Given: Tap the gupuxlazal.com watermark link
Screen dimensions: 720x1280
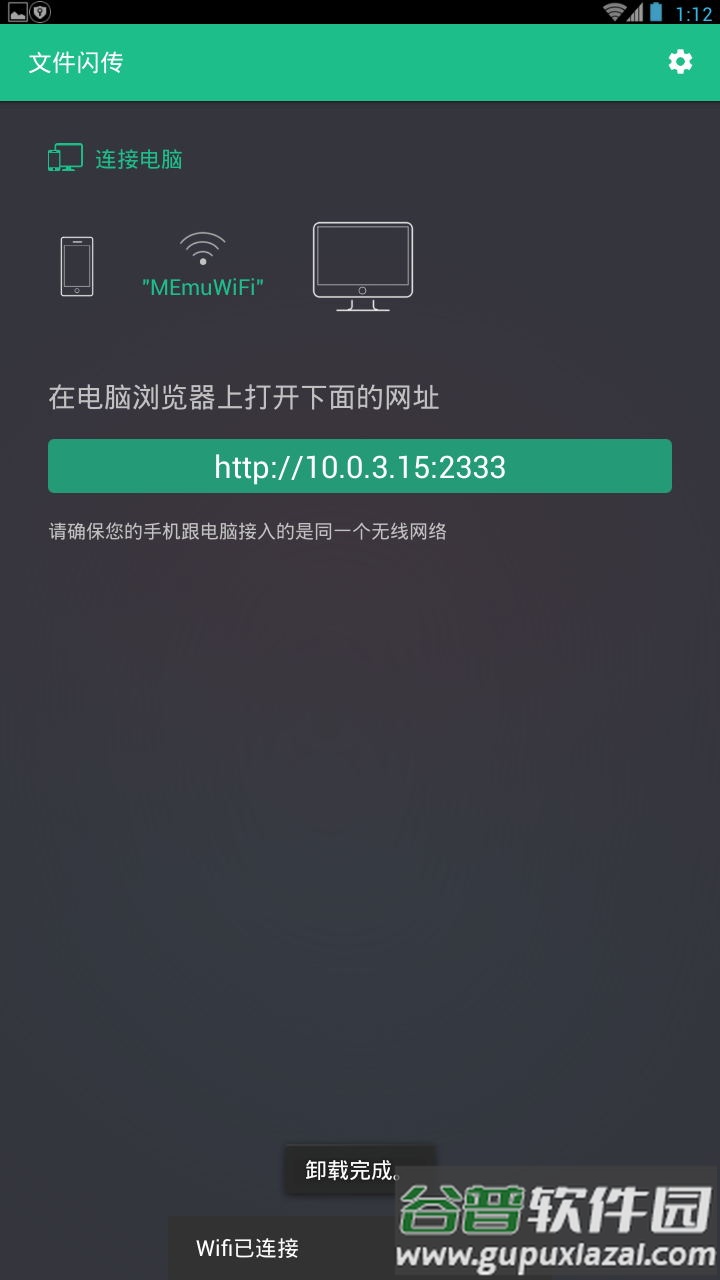Looking at the screenshot, I should click(x=549, y=1254).
